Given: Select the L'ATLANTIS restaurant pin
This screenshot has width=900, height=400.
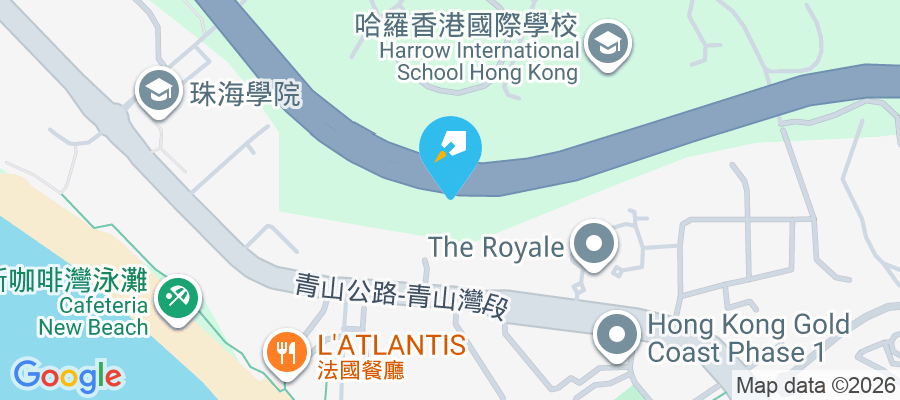Looking at the screenshot, I should (287, 350).
